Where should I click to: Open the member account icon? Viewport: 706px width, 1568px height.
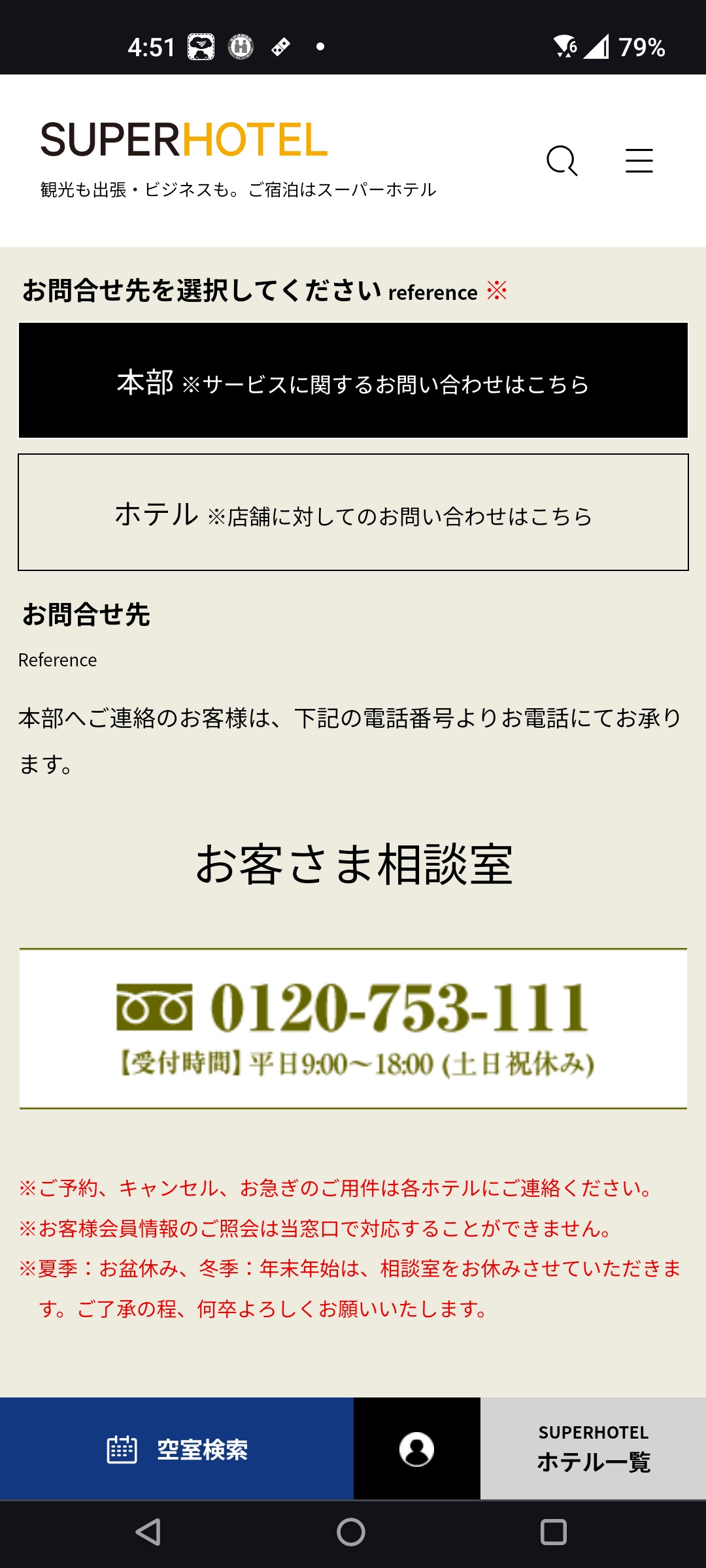416,1449
